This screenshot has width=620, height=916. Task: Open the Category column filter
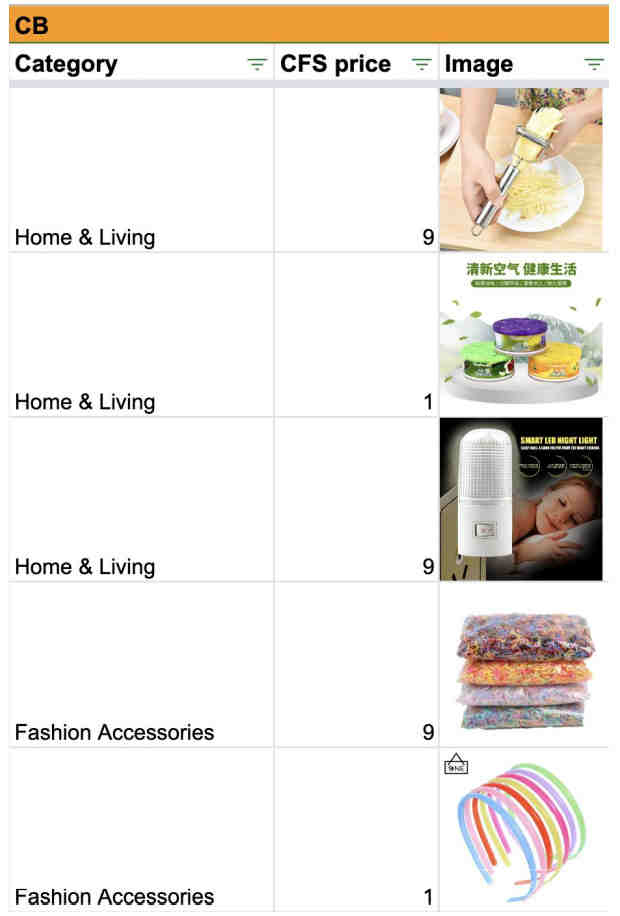coord(257,65)
